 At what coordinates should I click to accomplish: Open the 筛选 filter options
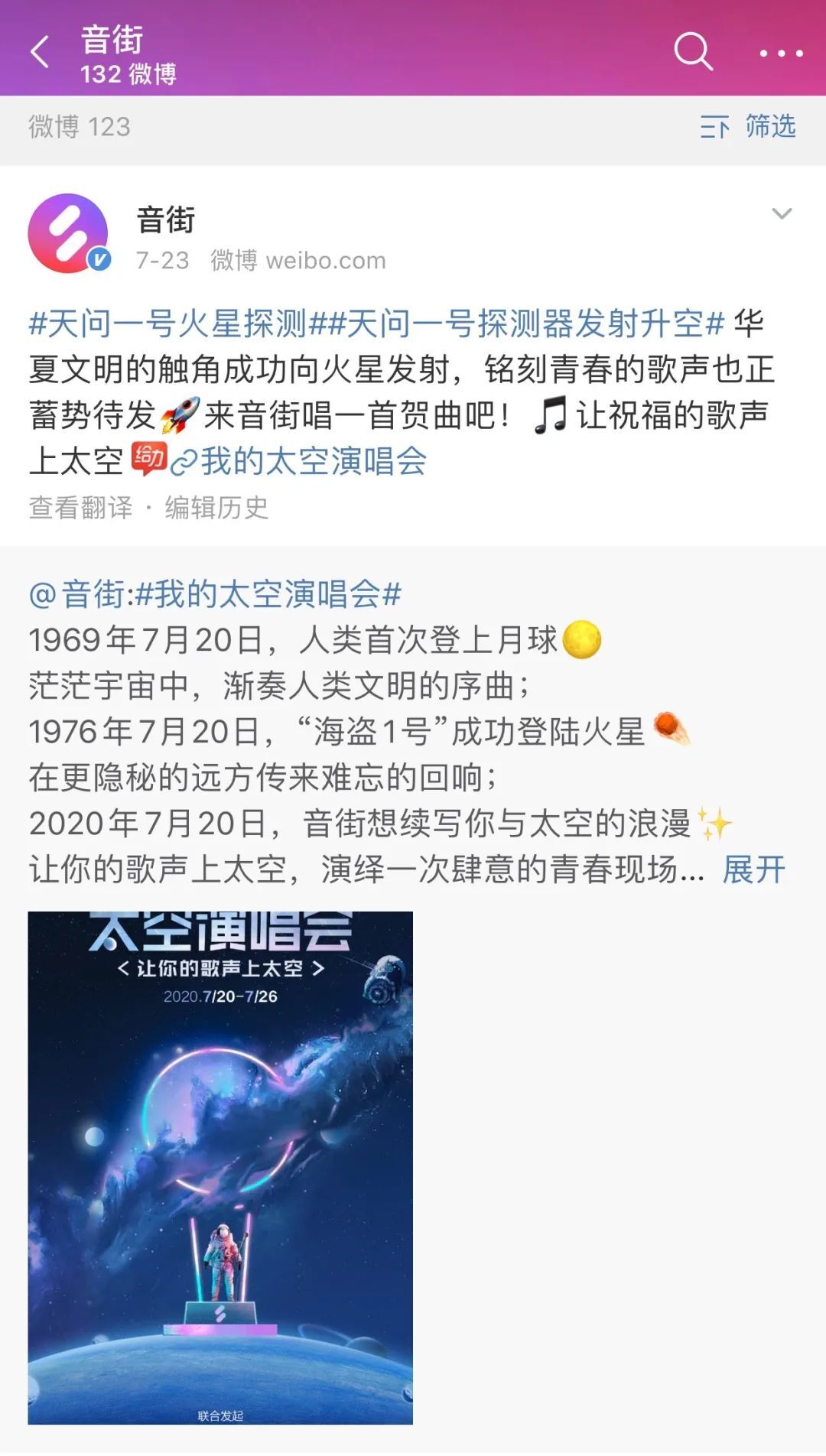(748, 126)
